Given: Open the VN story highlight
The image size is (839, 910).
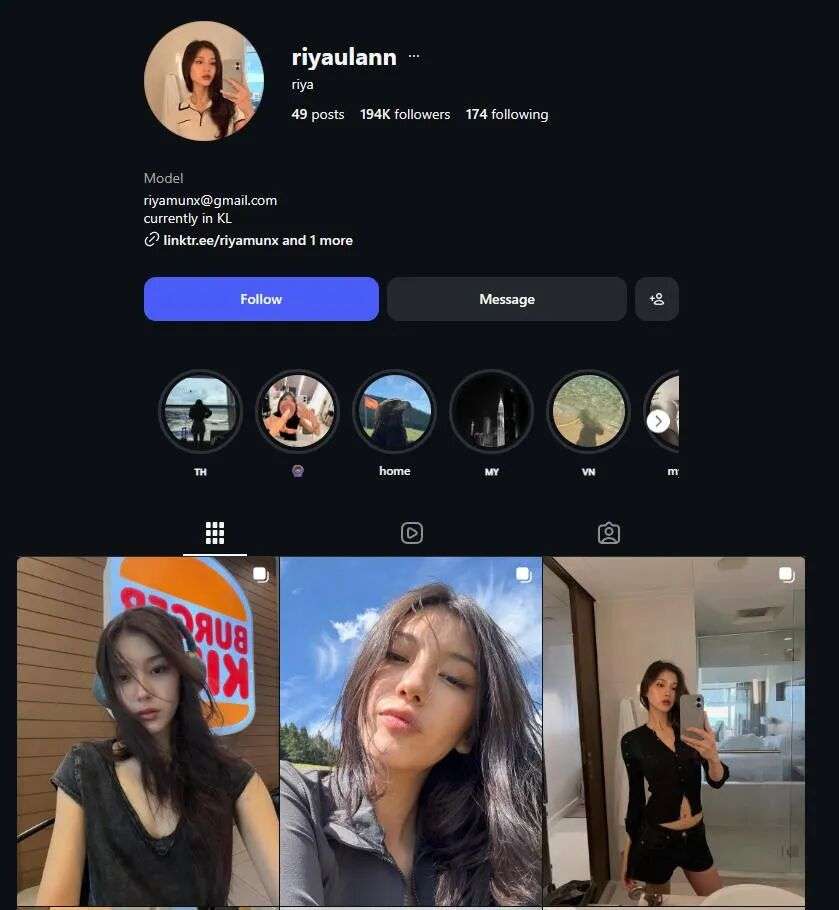Looking at the screenshot, I should point(588,412).
